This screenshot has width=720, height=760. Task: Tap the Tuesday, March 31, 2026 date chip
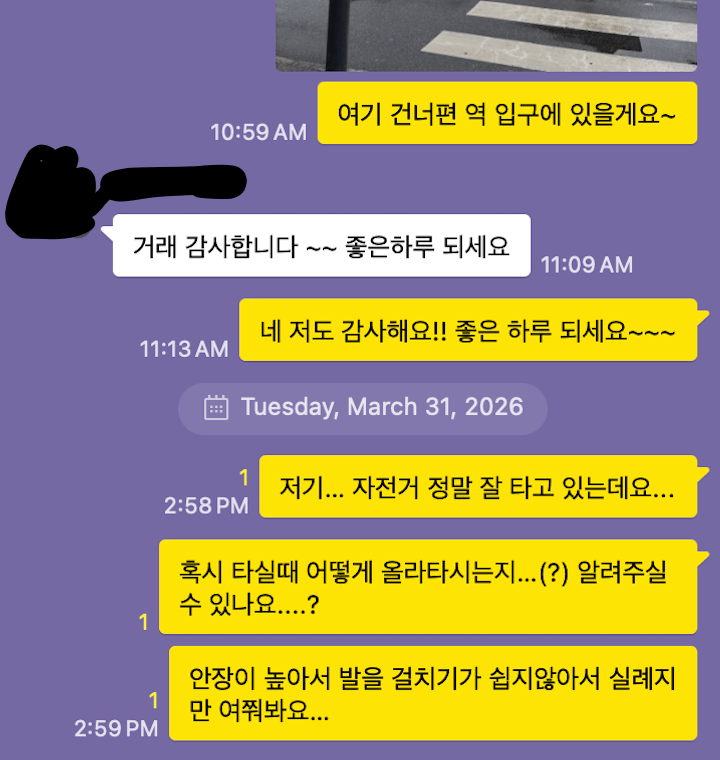pyautogui.click(x=363, y=408)
